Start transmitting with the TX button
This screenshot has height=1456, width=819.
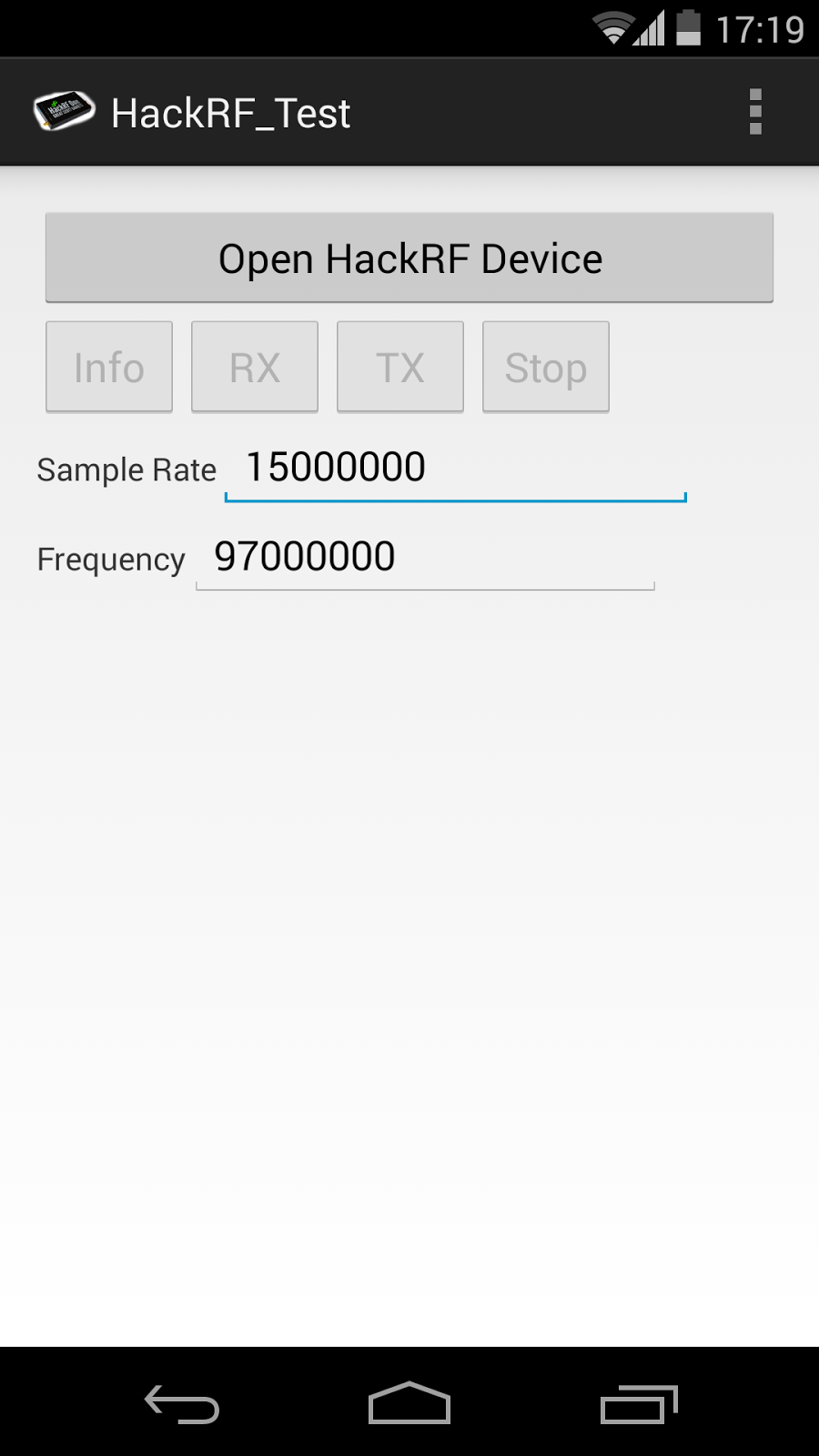tap(400, 368)
